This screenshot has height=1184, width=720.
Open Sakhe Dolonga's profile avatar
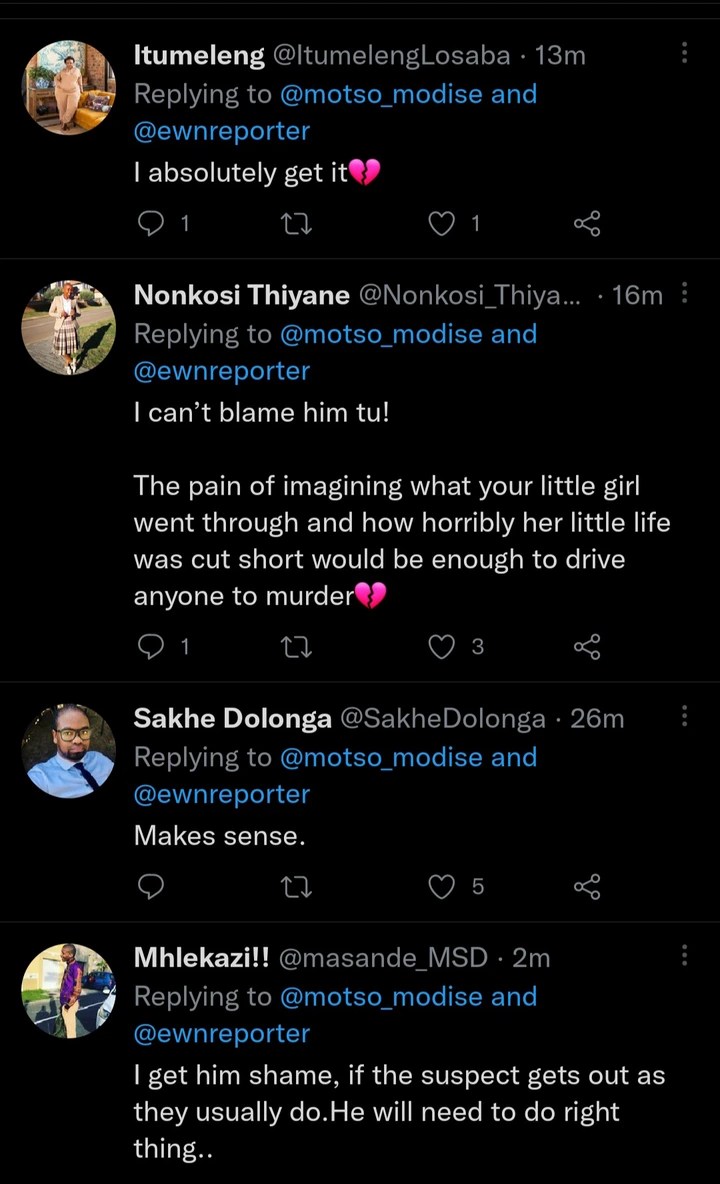pos(69,751)
